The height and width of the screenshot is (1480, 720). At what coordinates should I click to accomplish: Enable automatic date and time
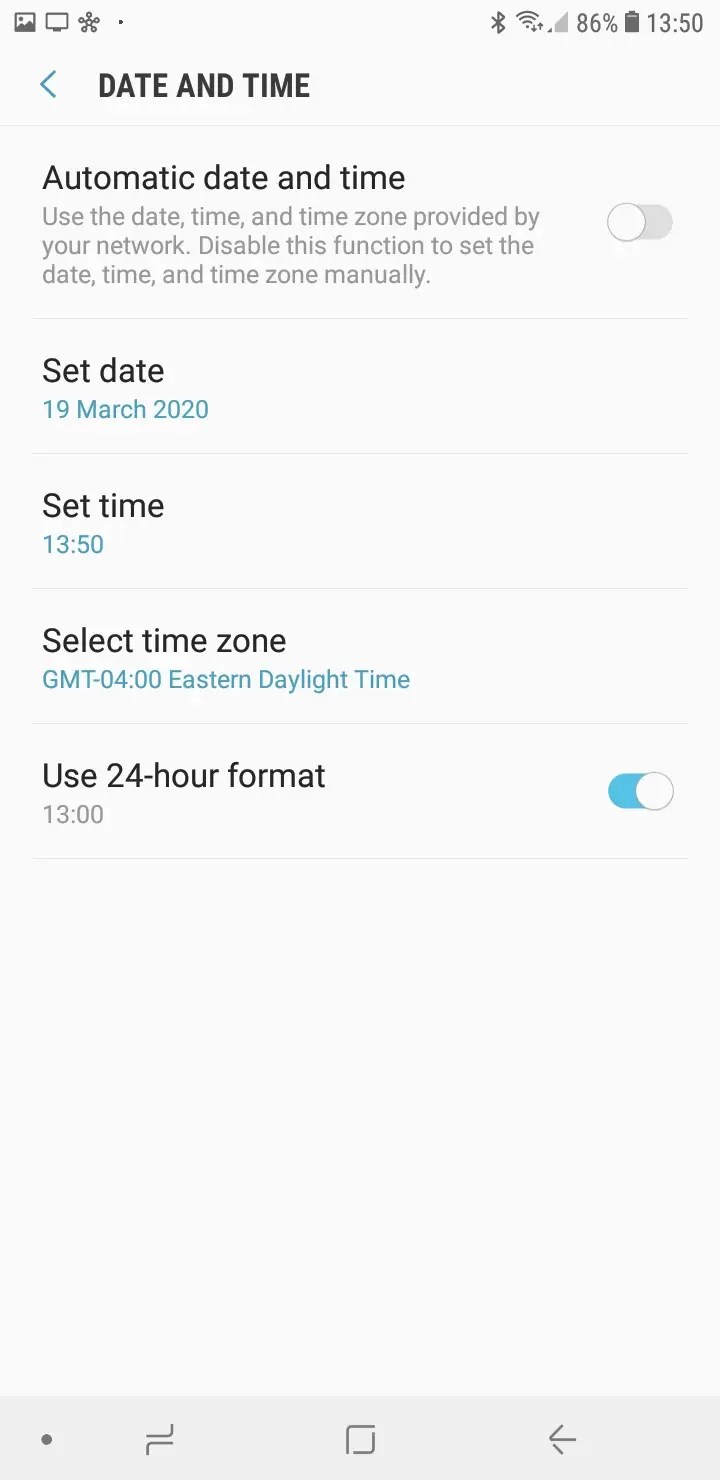pos(640,222)
